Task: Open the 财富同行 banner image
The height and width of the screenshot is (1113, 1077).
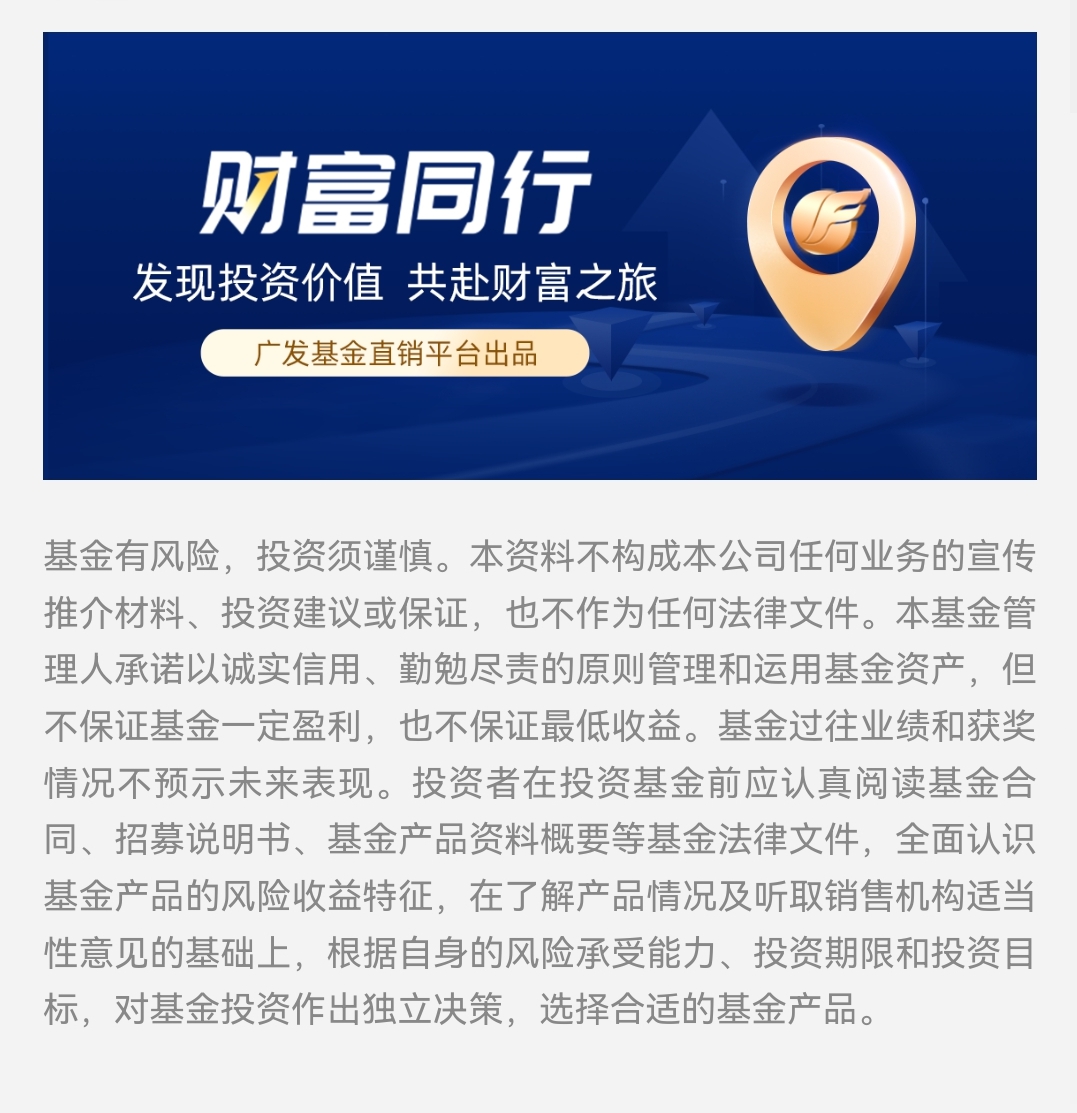Action: click(x=539, y=256)
